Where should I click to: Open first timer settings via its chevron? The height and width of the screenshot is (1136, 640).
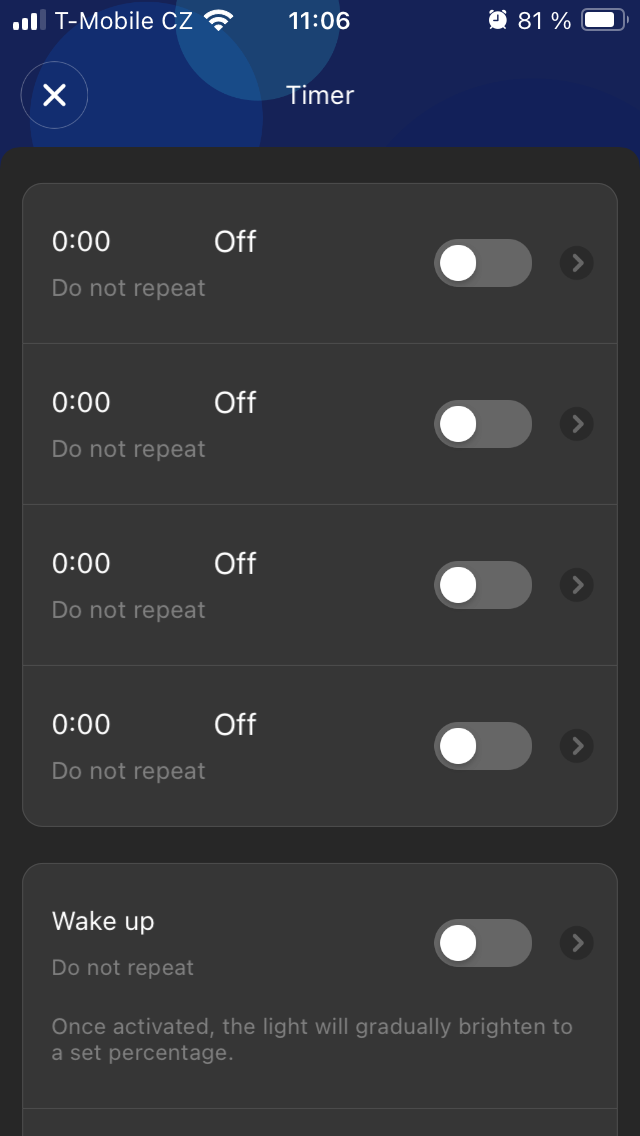click(x=577, y=263)
